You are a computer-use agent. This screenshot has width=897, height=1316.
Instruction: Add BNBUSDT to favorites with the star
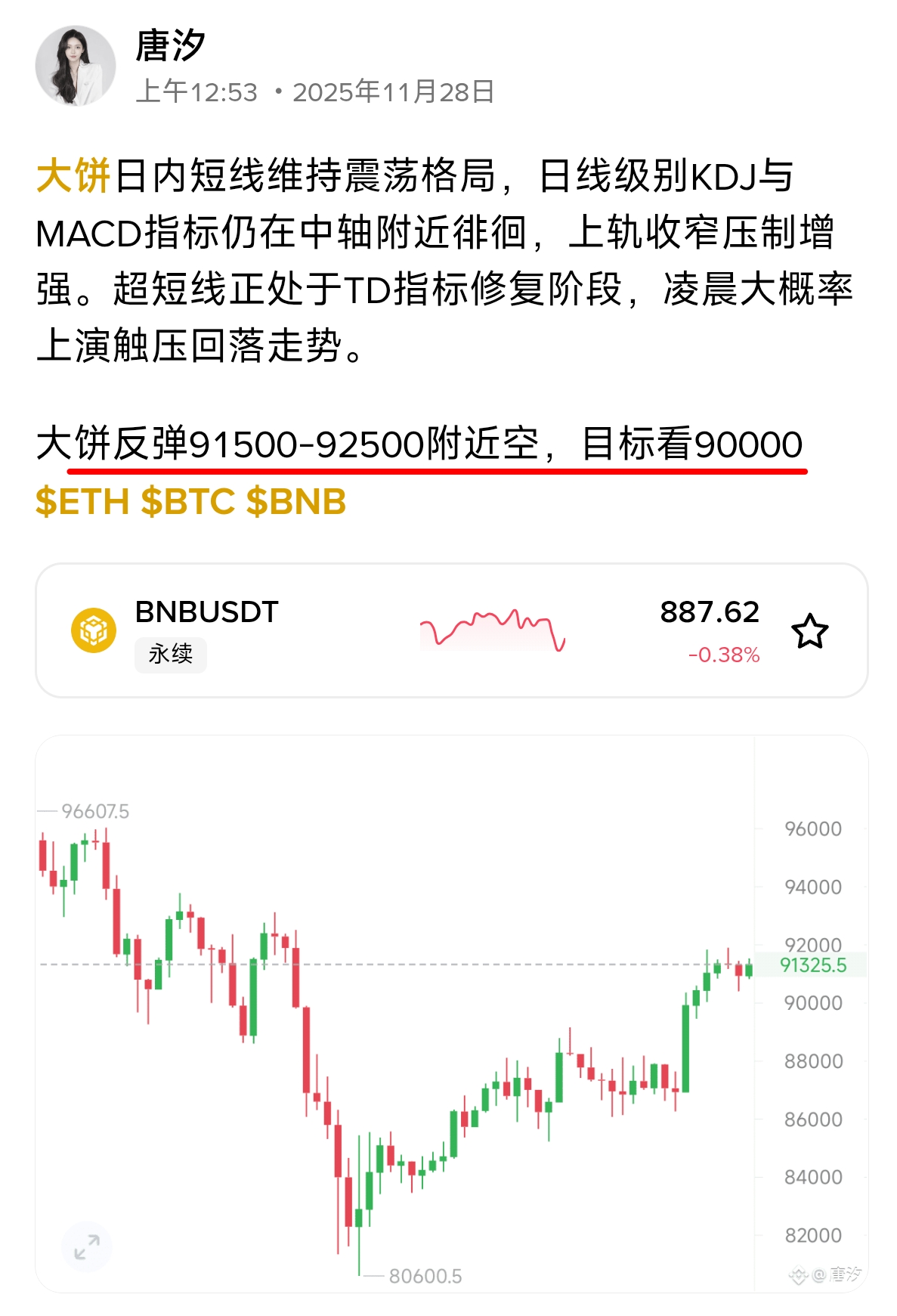pos(809,631)
